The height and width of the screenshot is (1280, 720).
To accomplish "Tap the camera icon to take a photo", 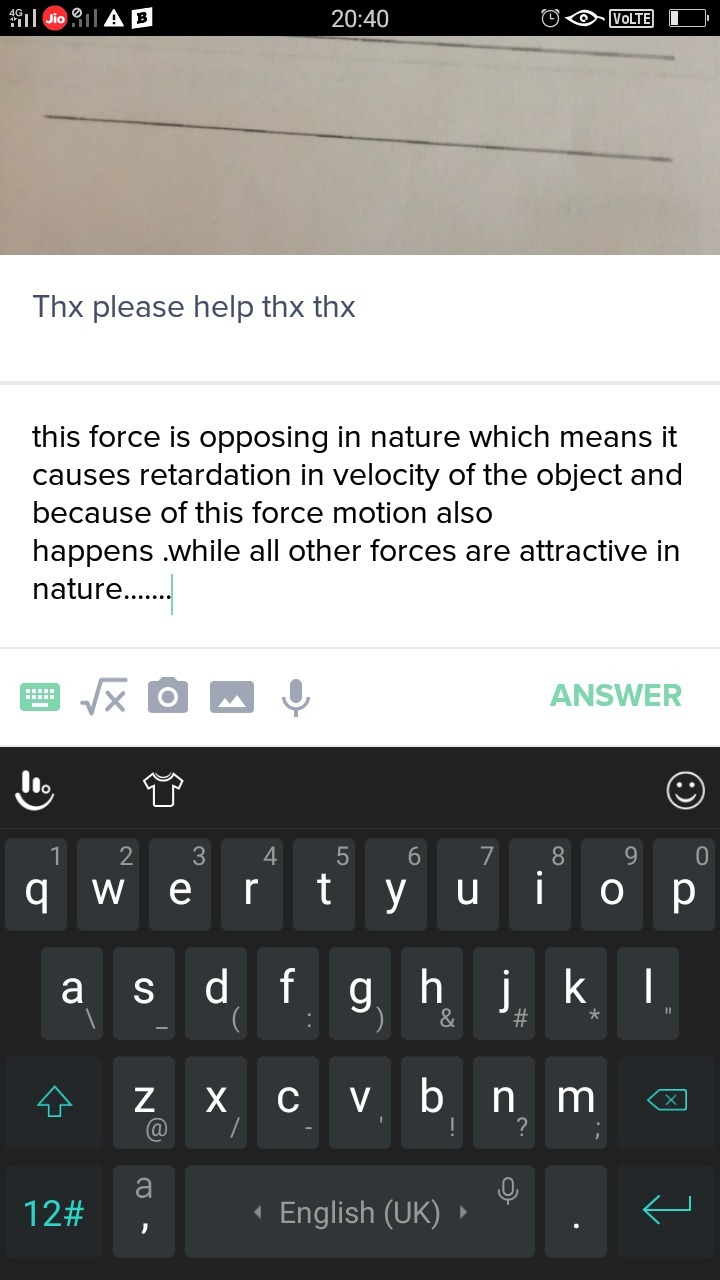I will [167, 696].
